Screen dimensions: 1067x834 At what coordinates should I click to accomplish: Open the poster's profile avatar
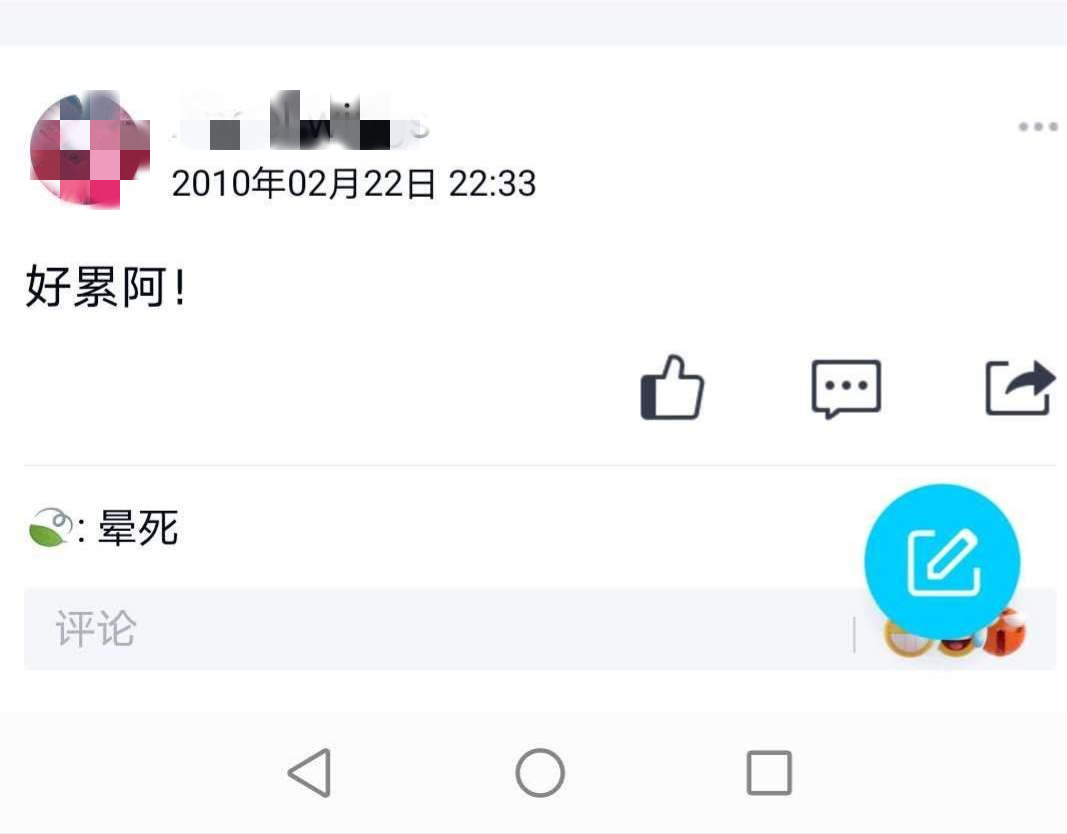[x=90, y=150]
